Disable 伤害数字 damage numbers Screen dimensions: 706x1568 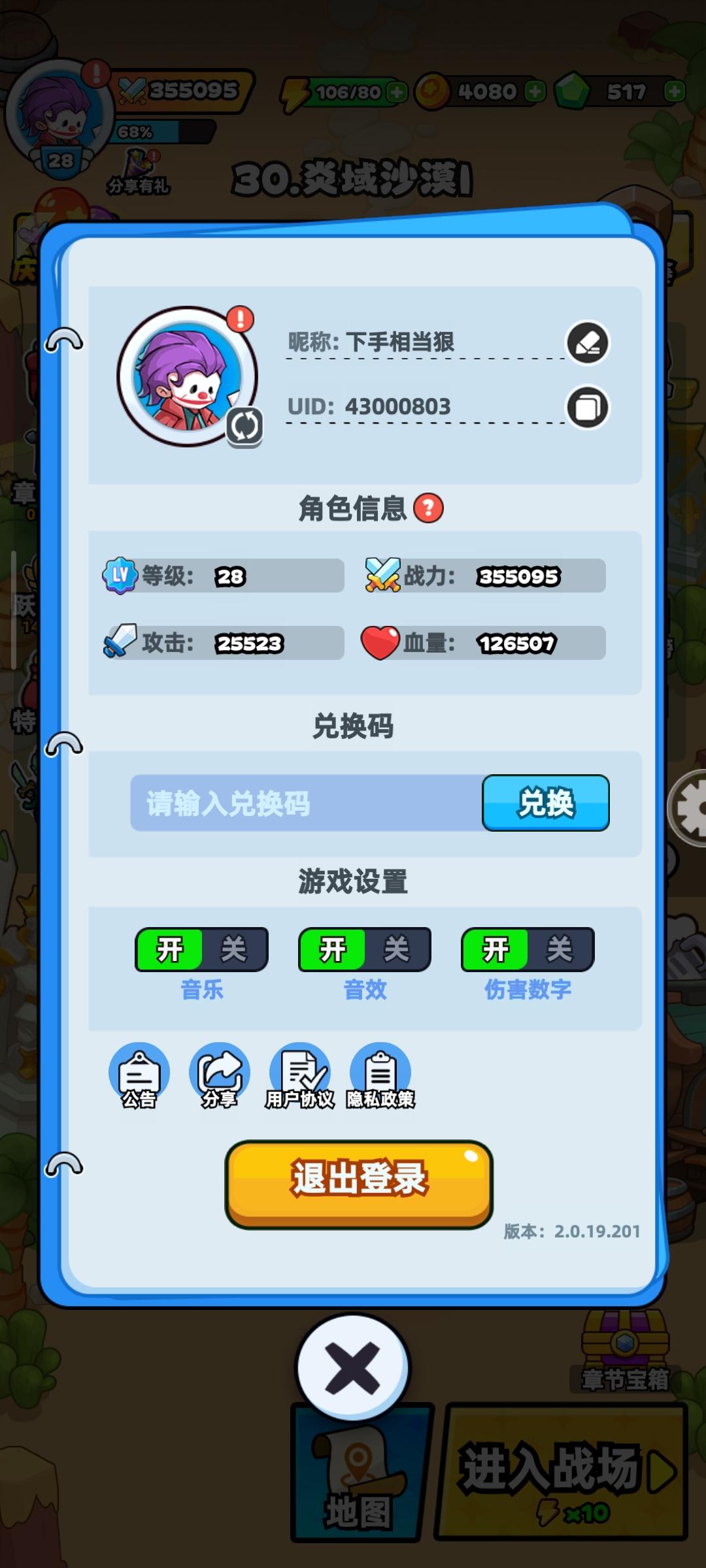pyautogui.click(x=560, y=951)
